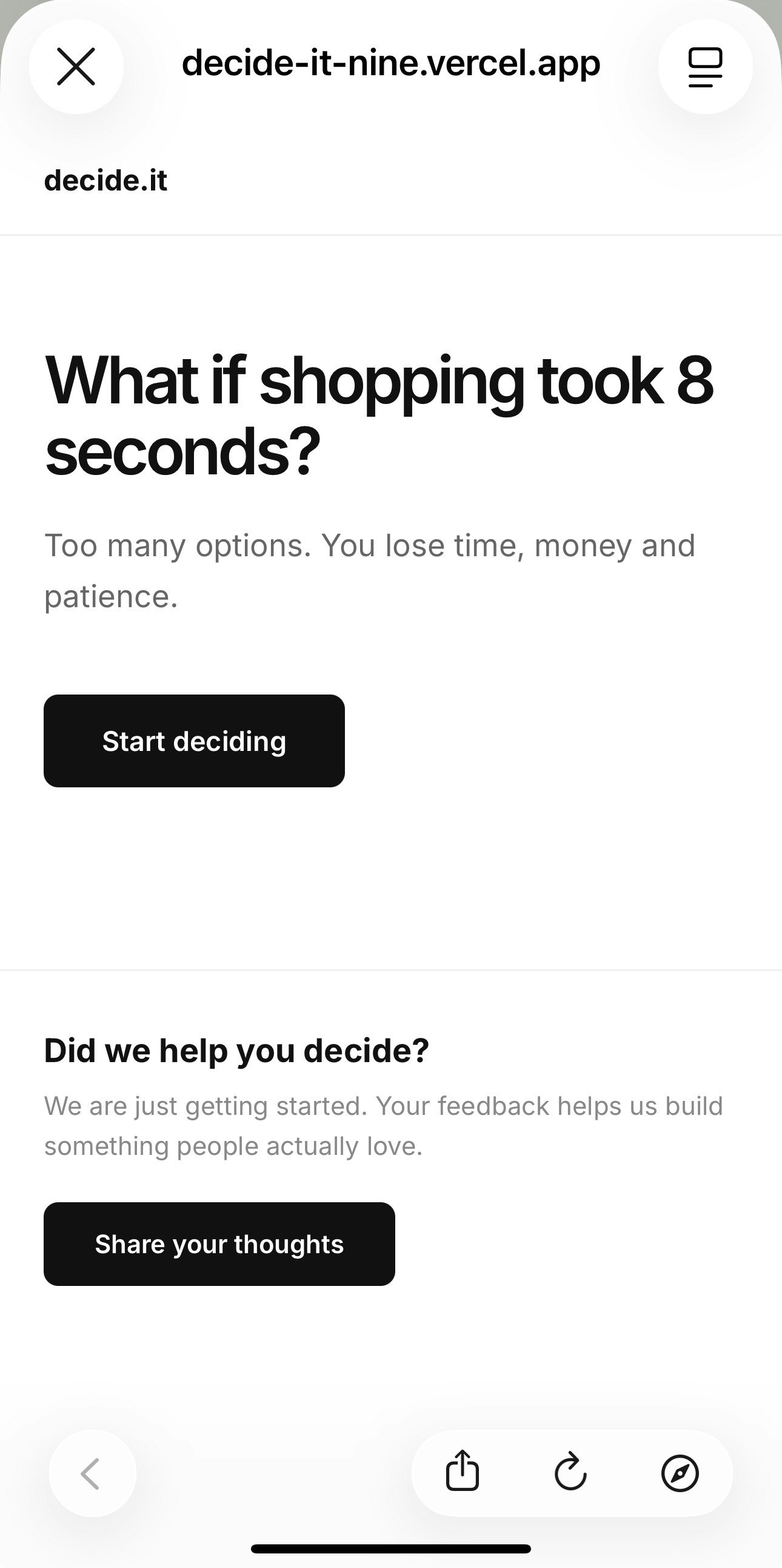Tap the subtitle about too many options
This screenshot has width=782, height=1568.
(x=370, y=569)
